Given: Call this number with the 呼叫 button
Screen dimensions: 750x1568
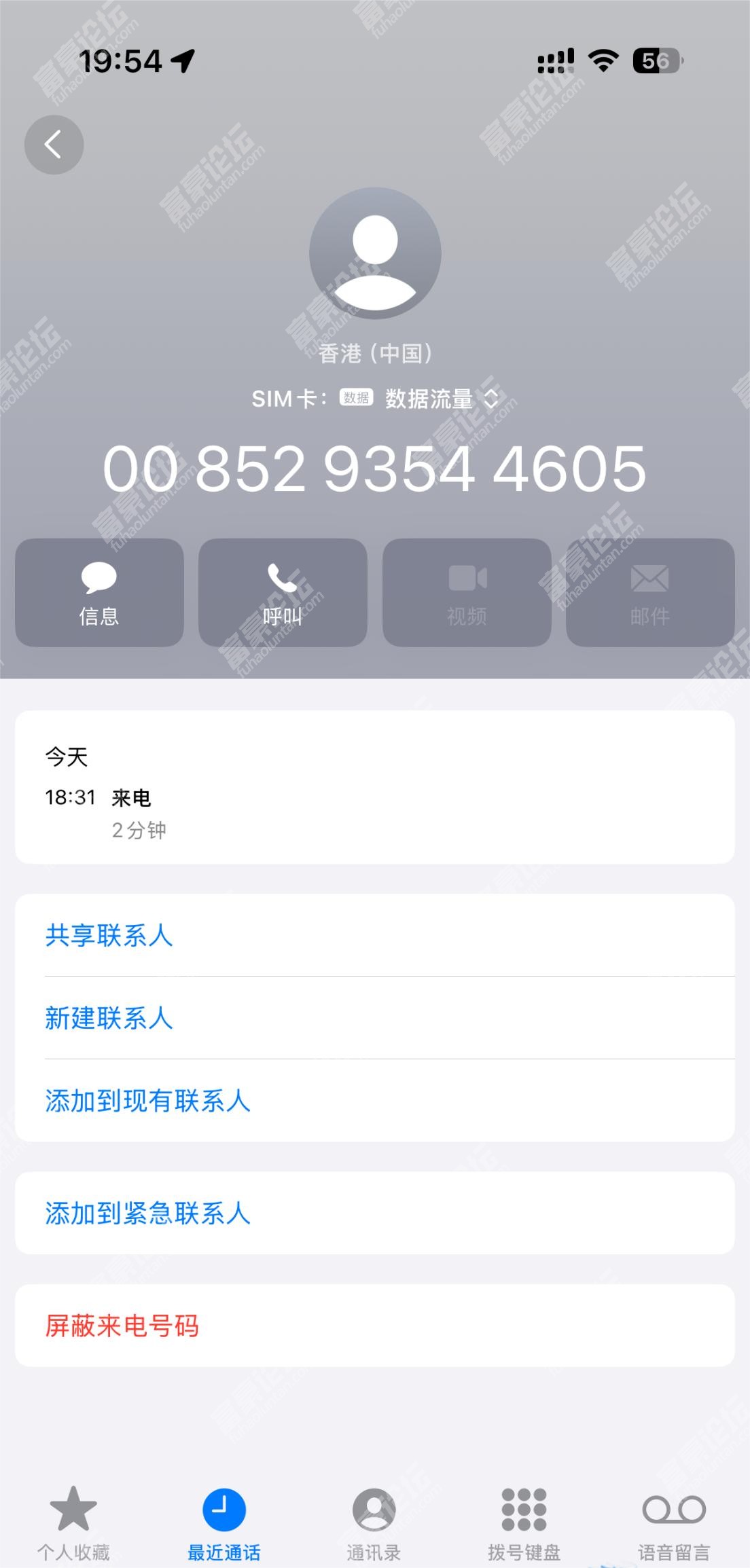Looking at the screenshot, I should (x=283, y=592).
